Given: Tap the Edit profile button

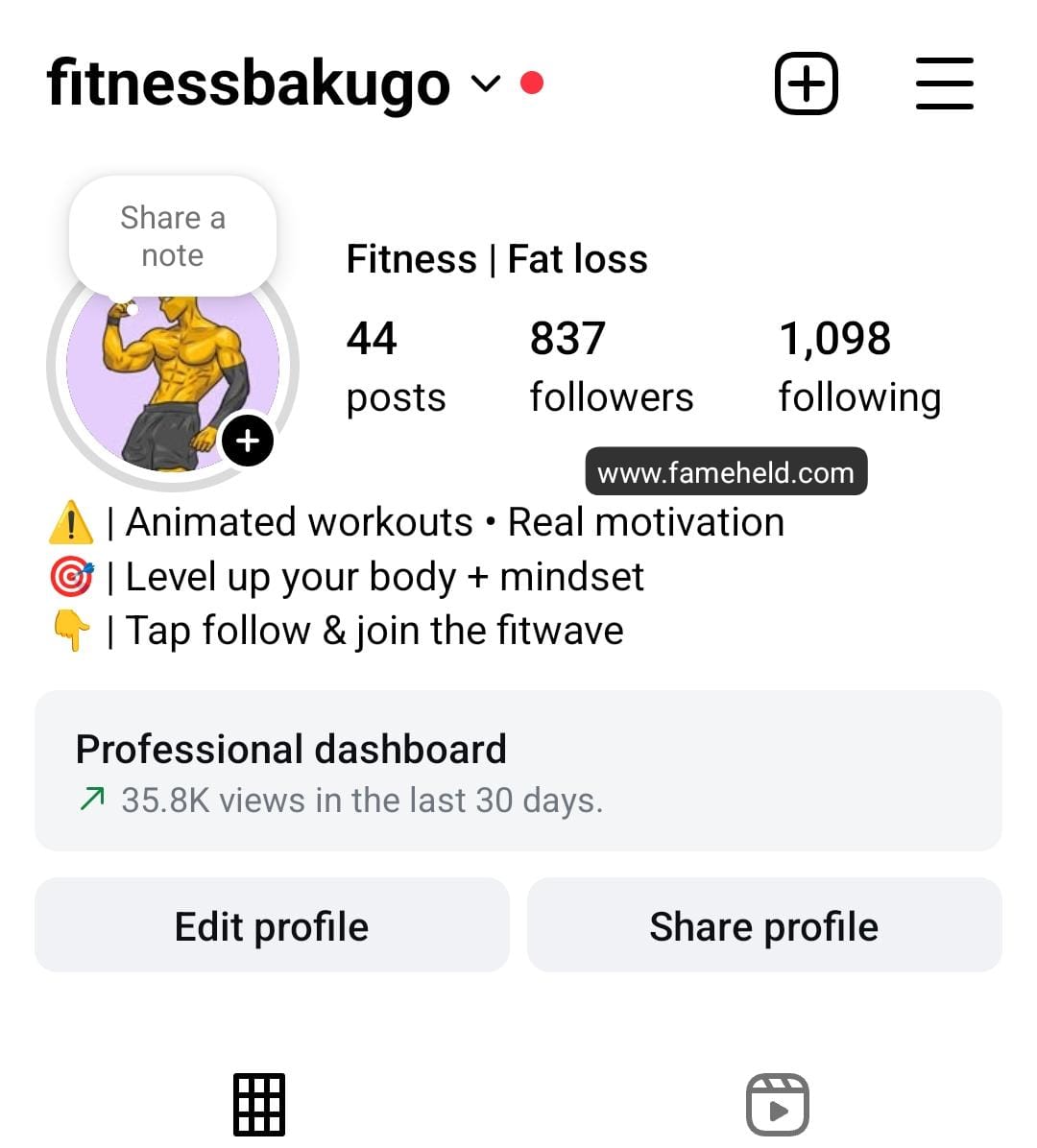Looking at the screenshot, I should pos(272,926).
